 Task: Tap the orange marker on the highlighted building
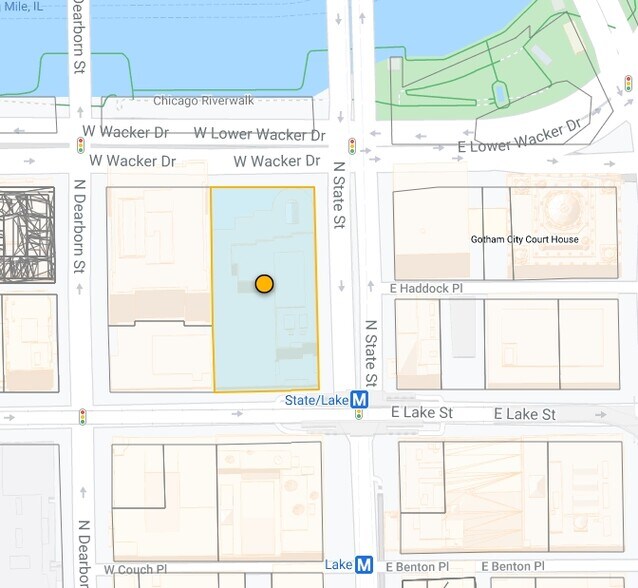pyautogui.click(x=264, y=284)
